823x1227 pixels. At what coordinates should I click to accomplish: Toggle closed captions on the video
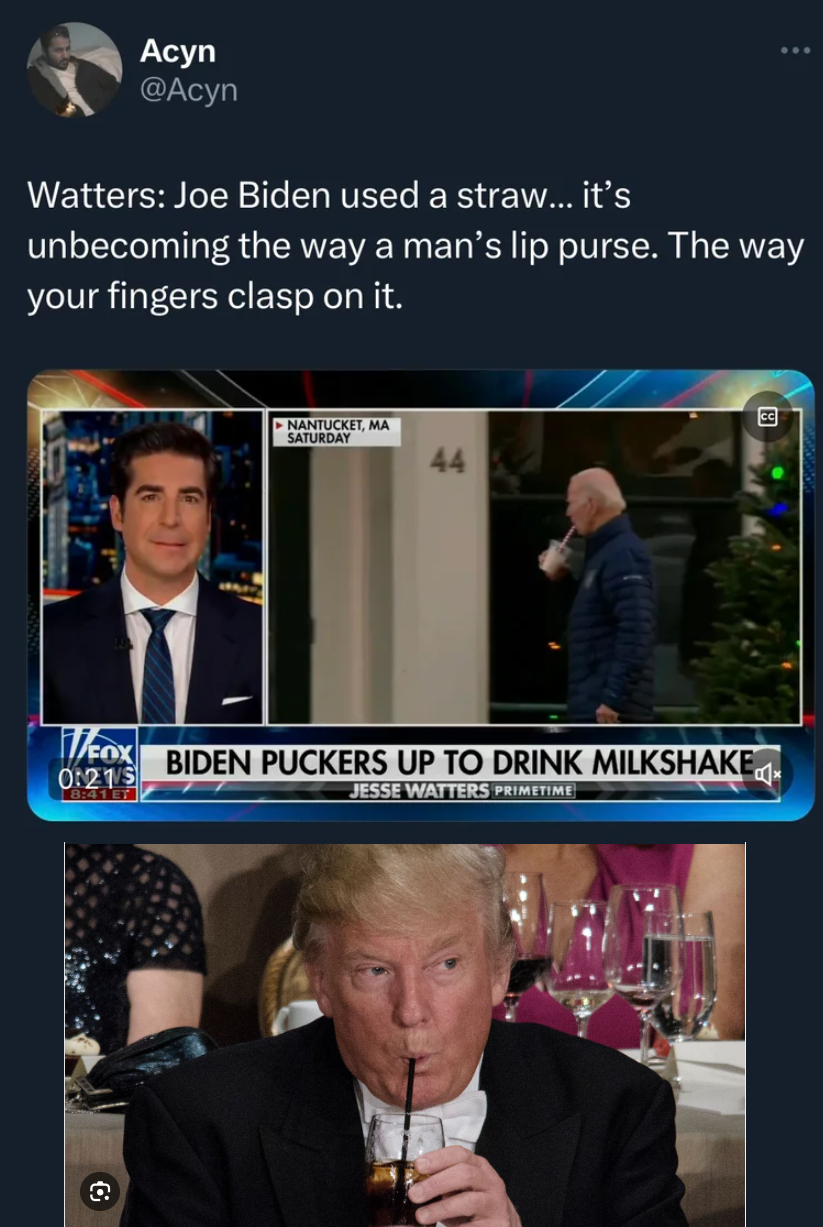pos(768,418)
